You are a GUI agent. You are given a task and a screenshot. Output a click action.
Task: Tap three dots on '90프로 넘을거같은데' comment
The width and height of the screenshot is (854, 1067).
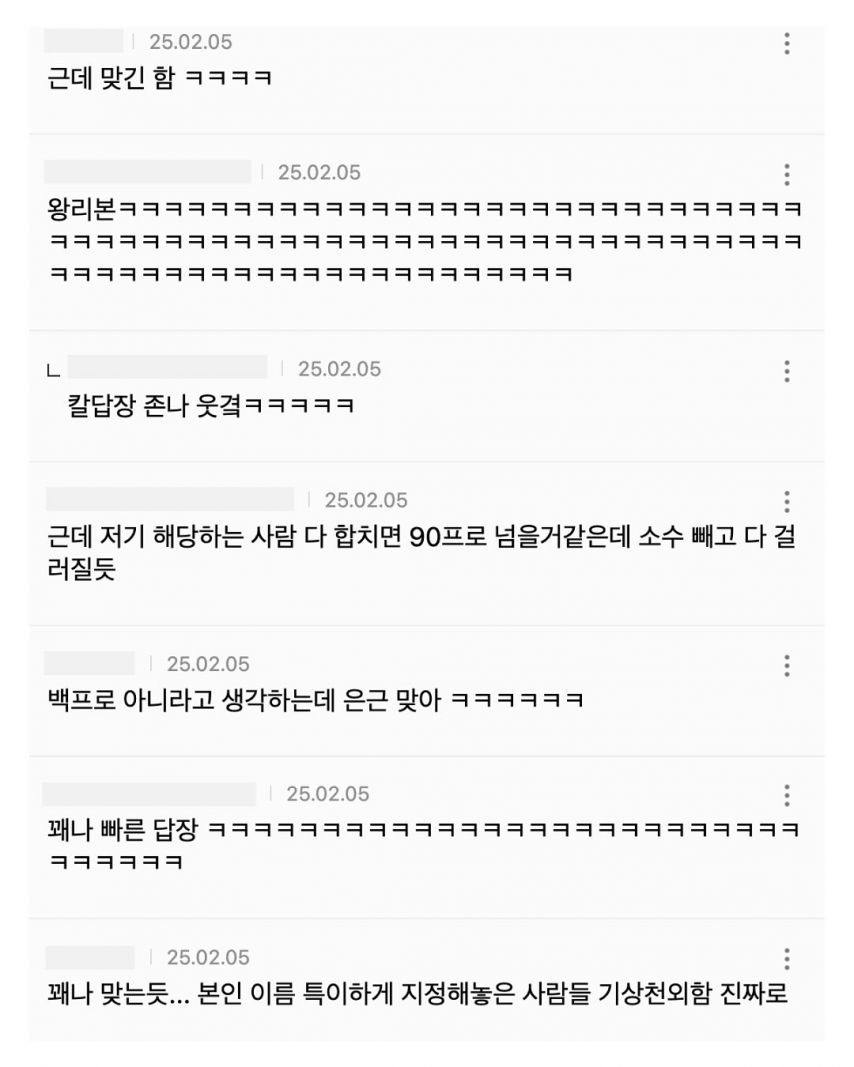pyautogui.click(x=787, y=501)
